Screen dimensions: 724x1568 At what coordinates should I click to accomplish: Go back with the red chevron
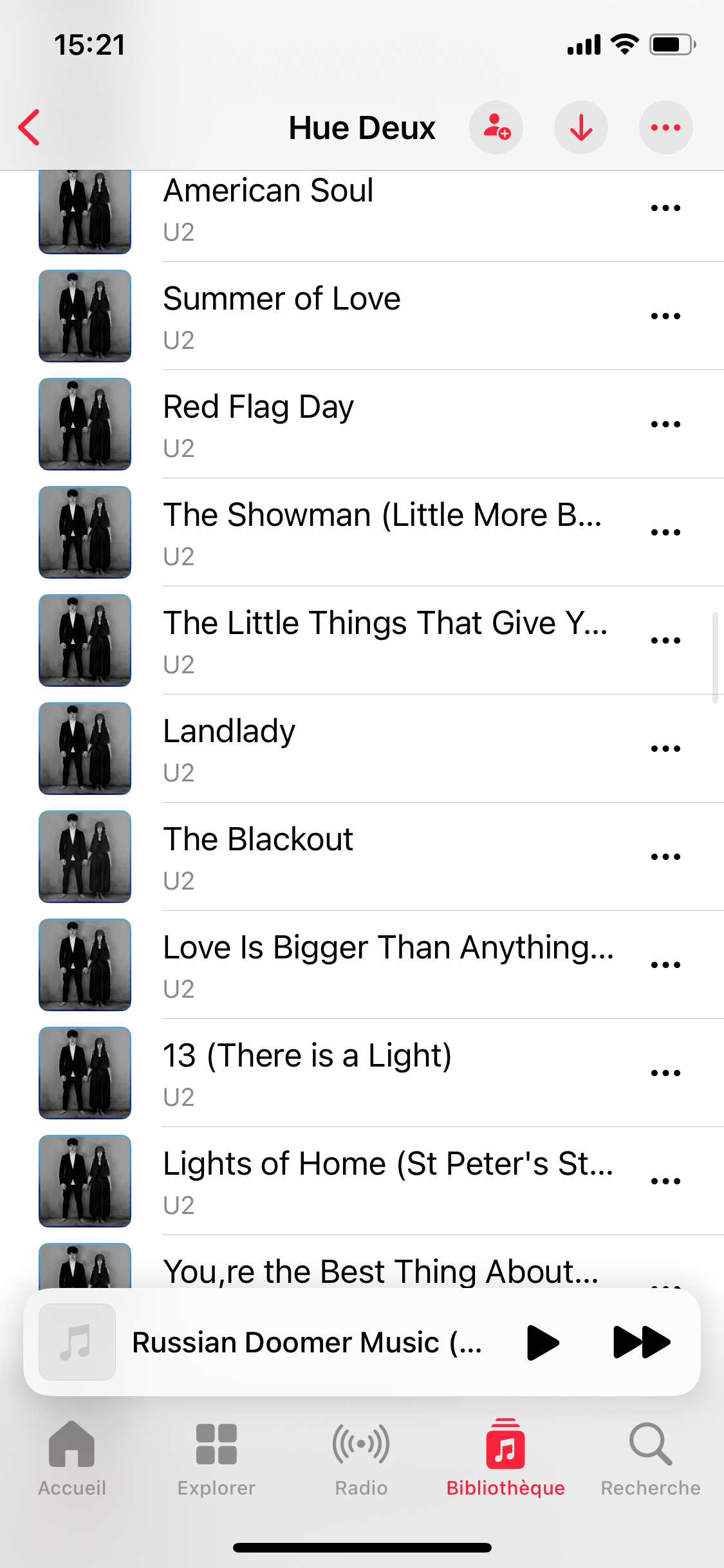tap(30, 127)
